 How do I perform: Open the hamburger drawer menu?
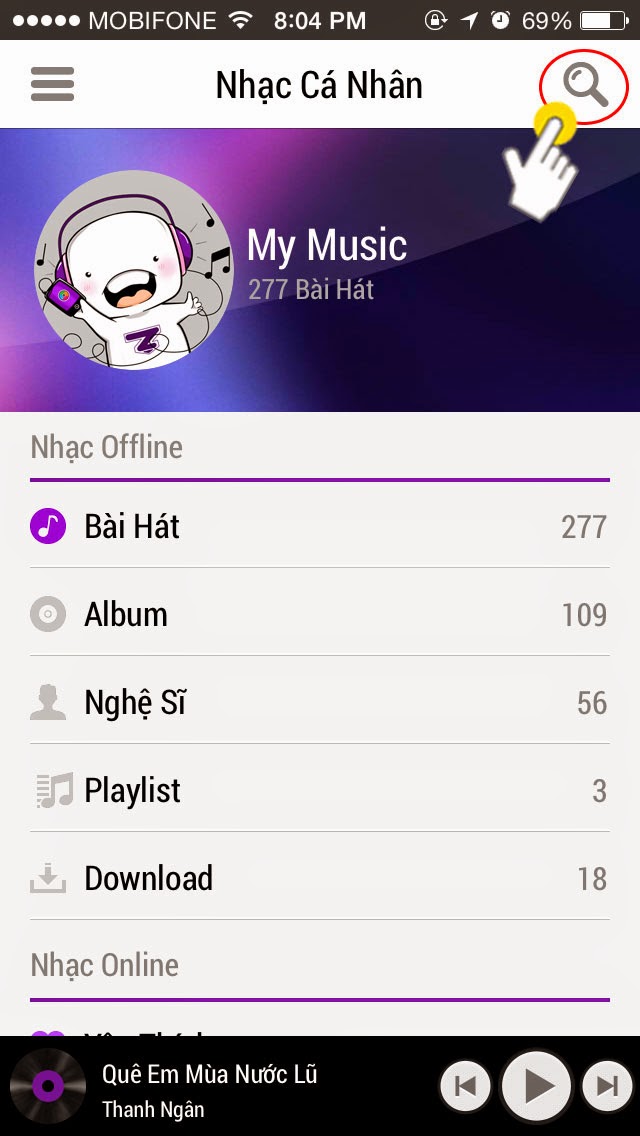click(53, 84)
